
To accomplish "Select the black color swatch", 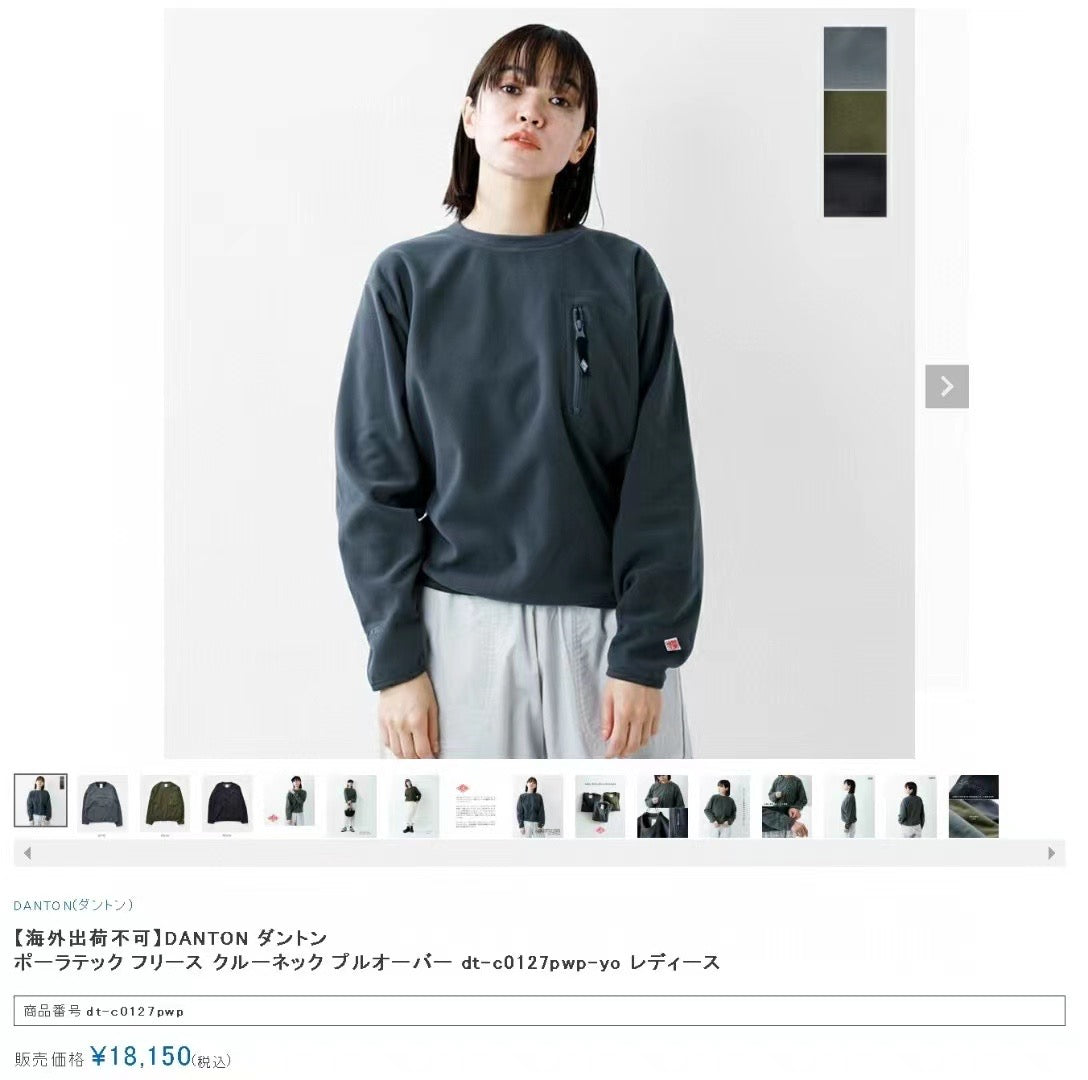I will pyautogui.click(x=854, y=185).
